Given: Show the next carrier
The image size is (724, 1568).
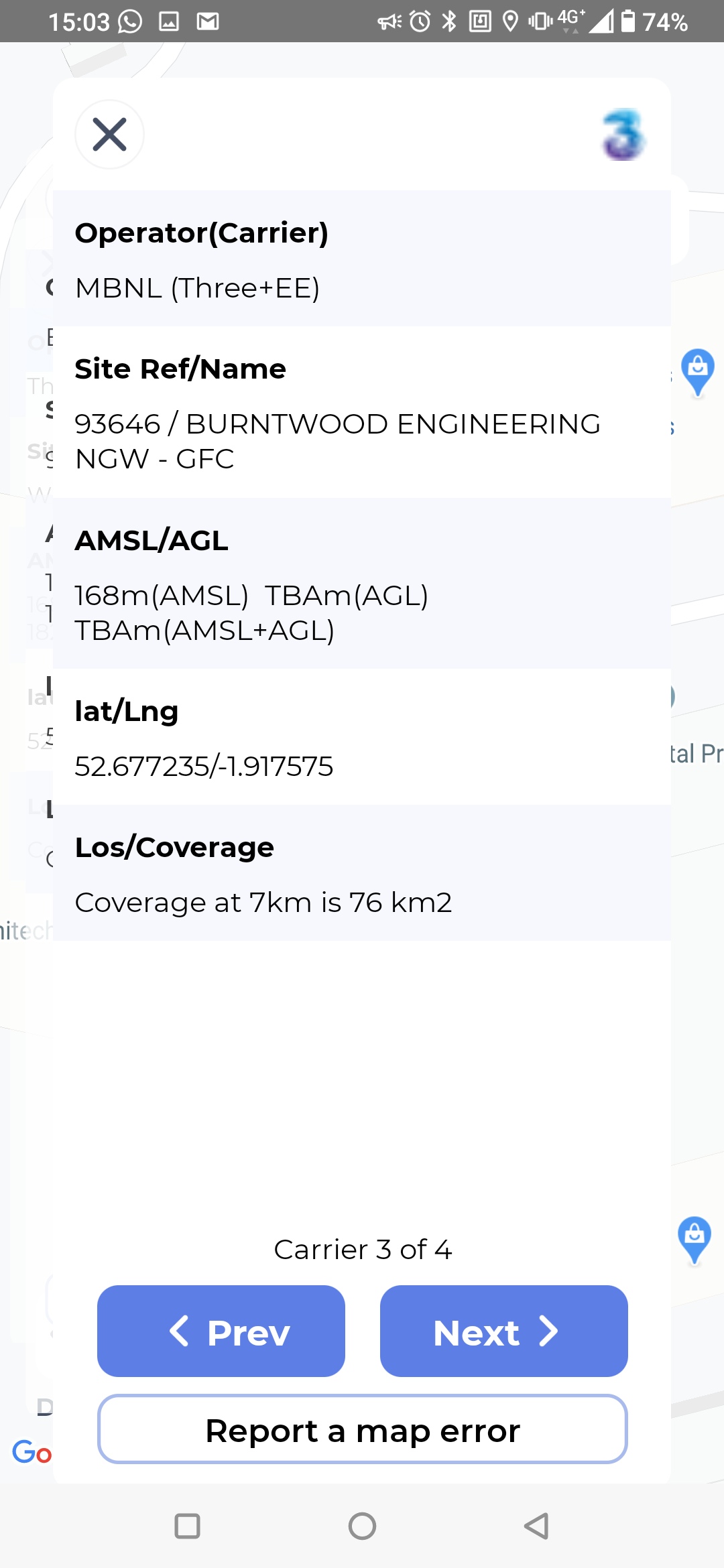Looking at the screenshot, I should [504, 1331].
